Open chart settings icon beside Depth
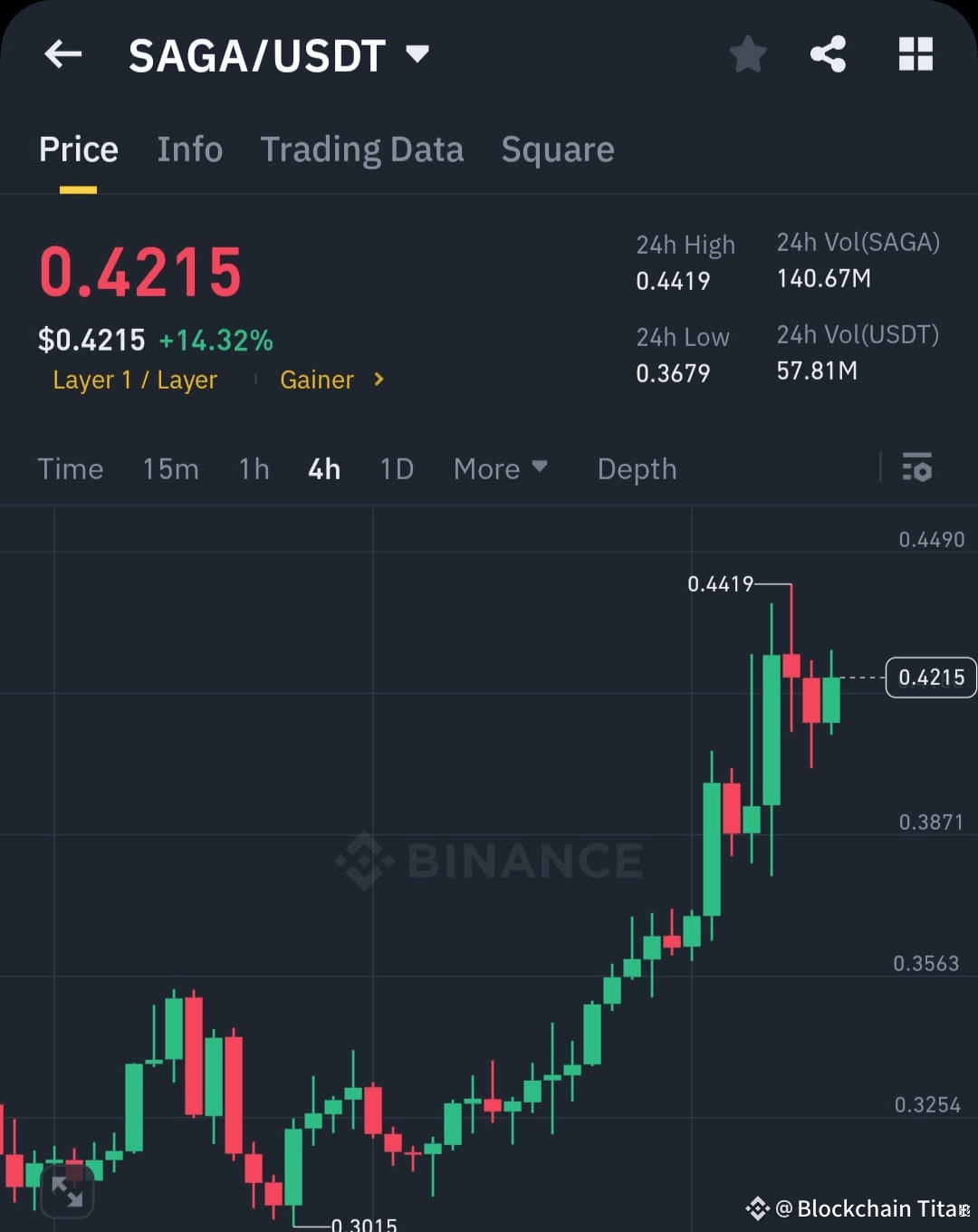 [x=917, y=468]
